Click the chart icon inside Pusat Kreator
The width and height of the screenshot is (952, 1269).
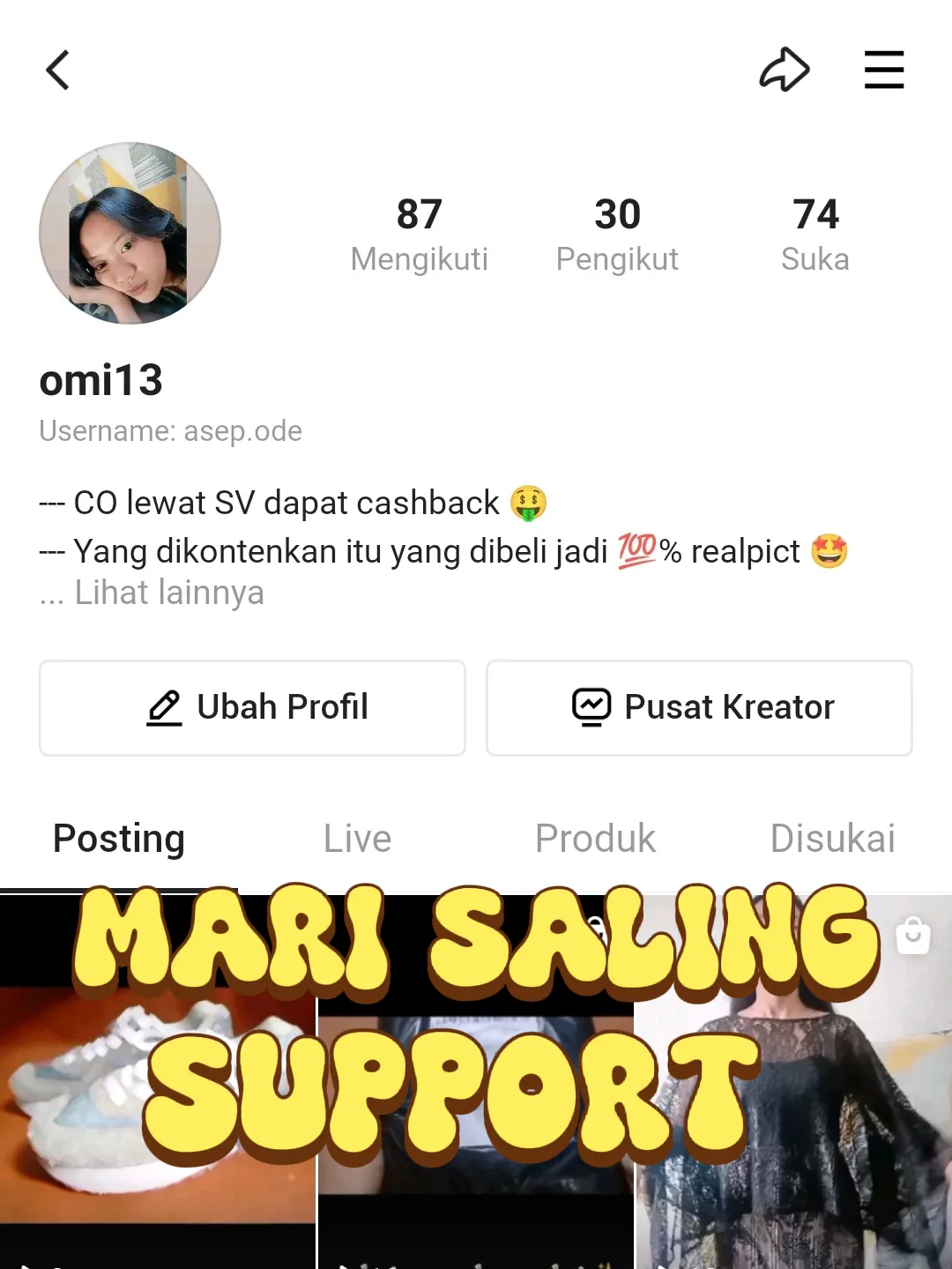pos(591,705)
